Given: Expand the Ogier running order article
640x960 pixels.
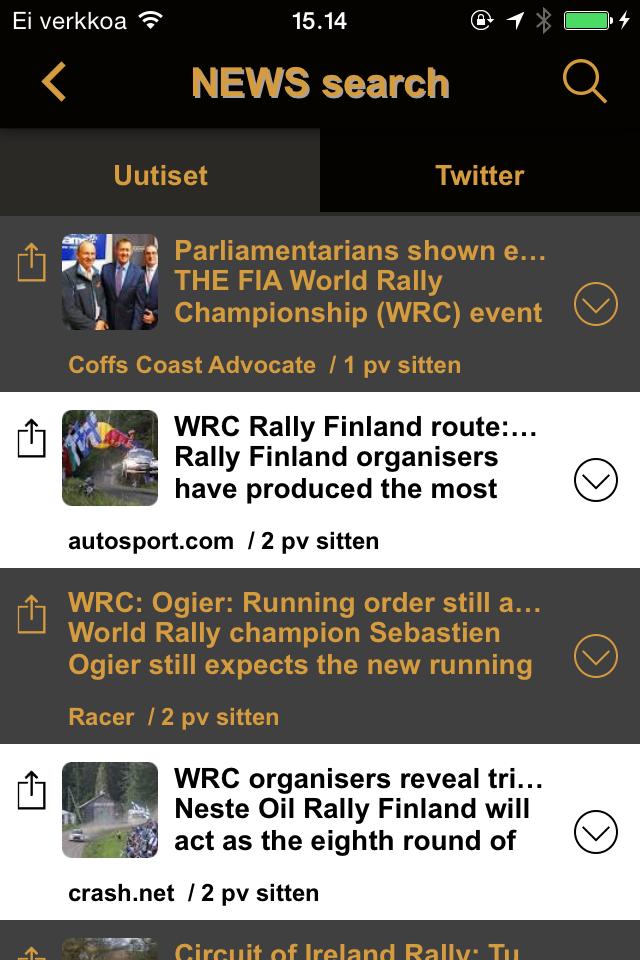Looking at the screenshot, I should click(x=596, y=656).
